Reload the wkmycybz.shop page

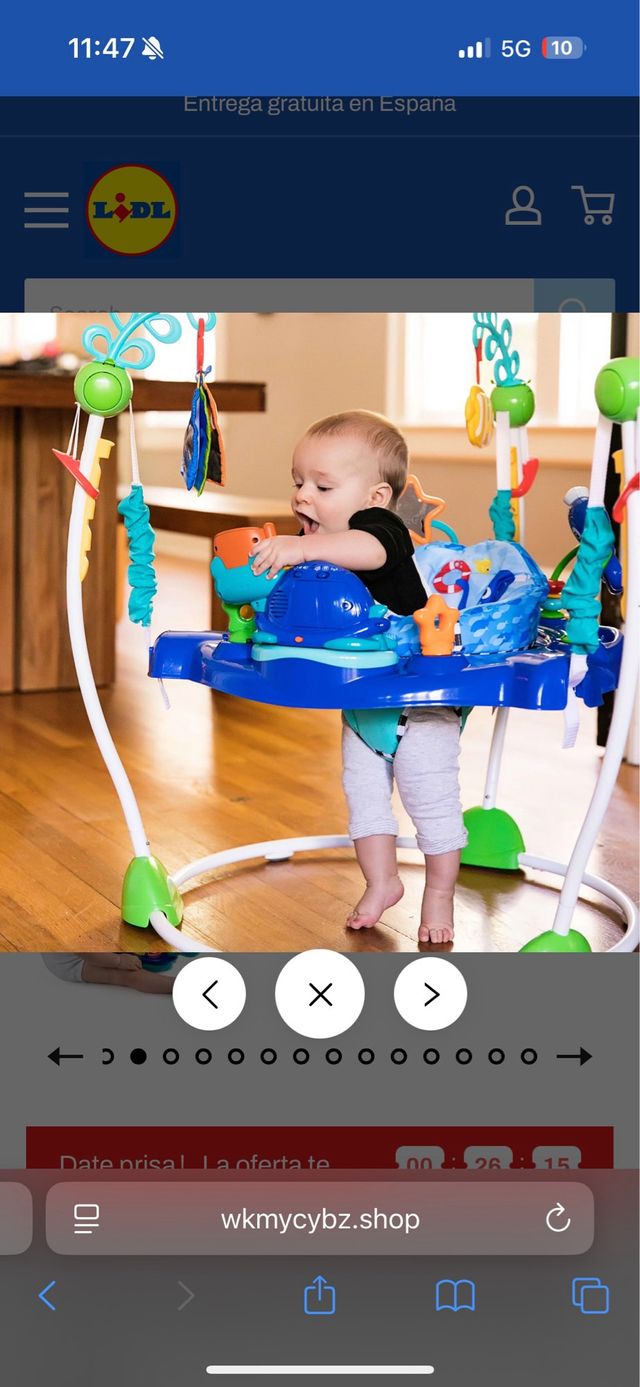pyautogui.click(x=557, y=1218)
